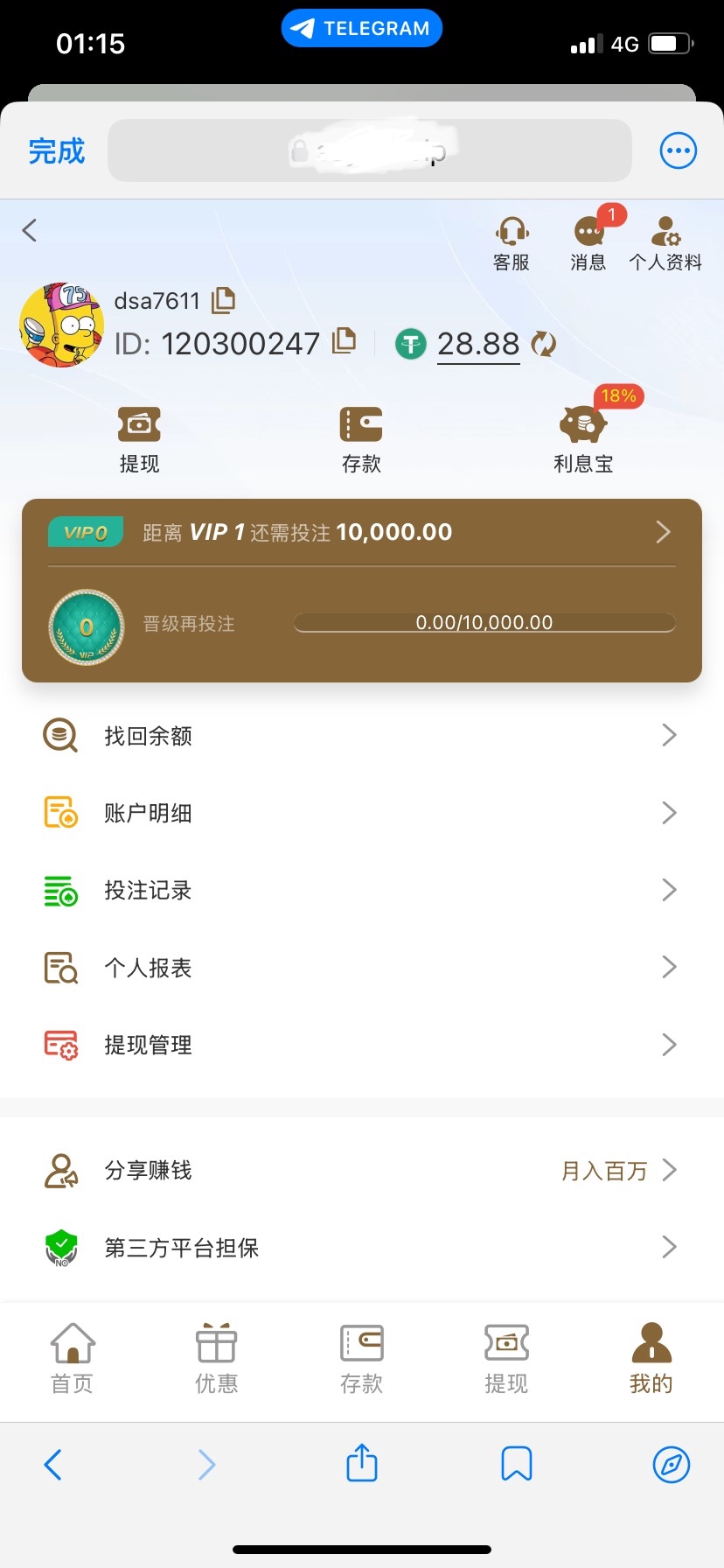Screen dimensions: 724x1568
Task: Open 找回余额 row
Action: click(x=362, y=736)
